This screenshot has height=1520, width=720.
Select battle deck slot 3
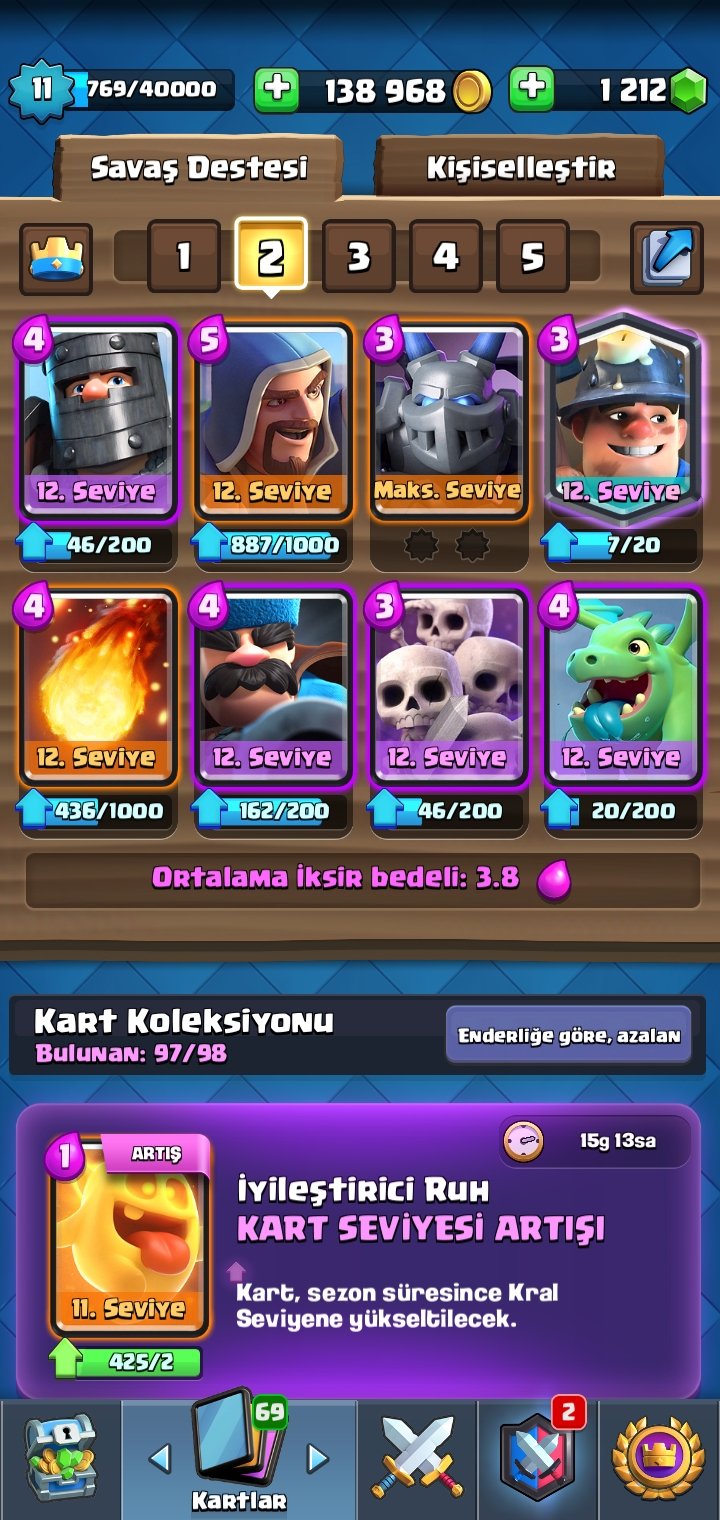(358, 257)
